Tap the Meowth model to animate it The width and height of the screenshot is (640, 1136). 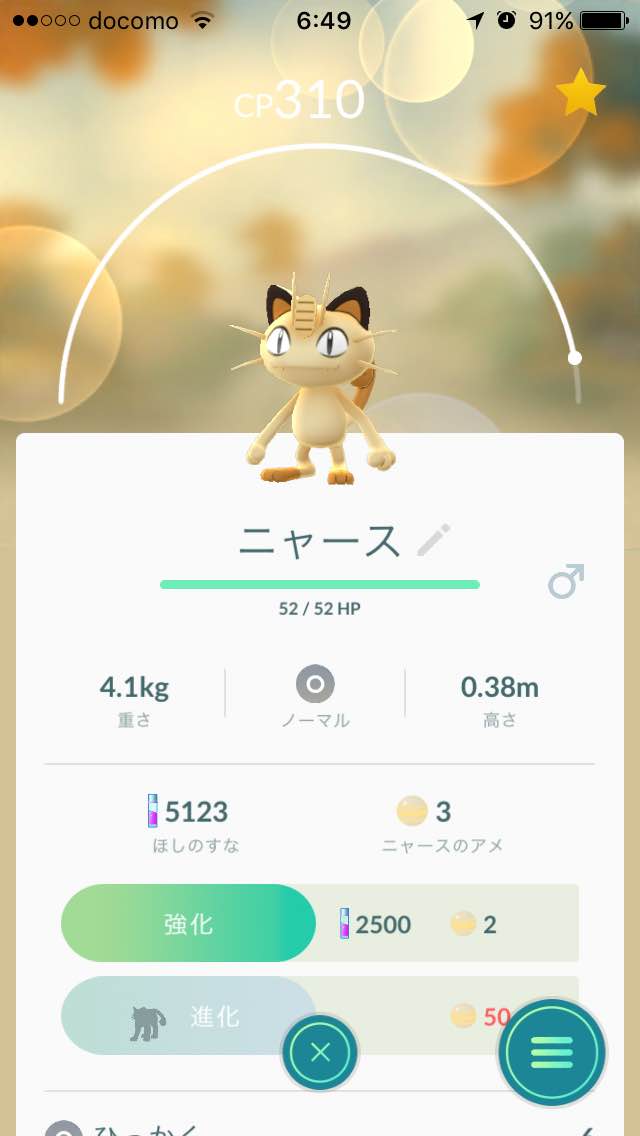pyautogui.click(x=314, y=382)
